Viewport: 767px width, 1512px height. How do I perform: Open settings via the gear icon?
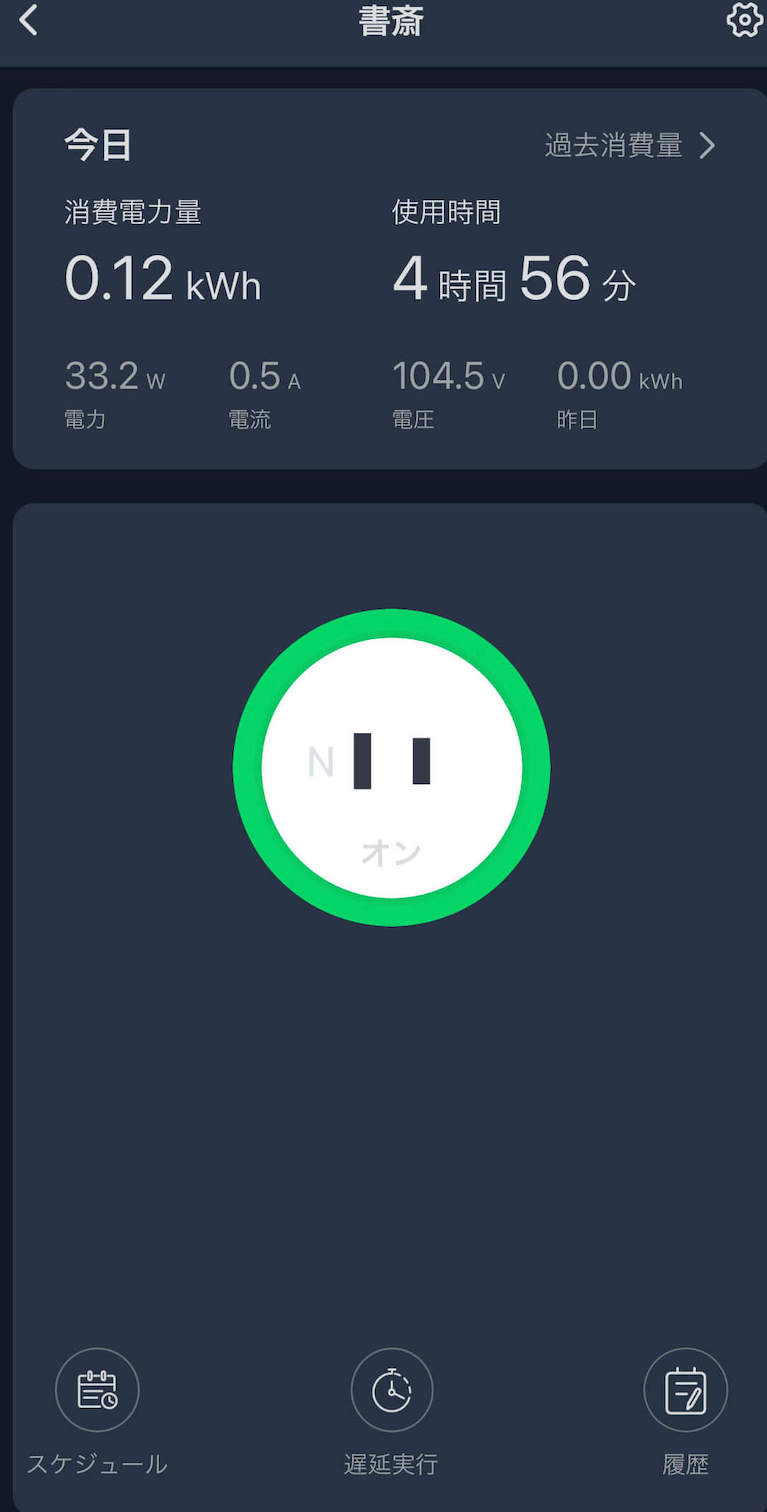(743, 20)
